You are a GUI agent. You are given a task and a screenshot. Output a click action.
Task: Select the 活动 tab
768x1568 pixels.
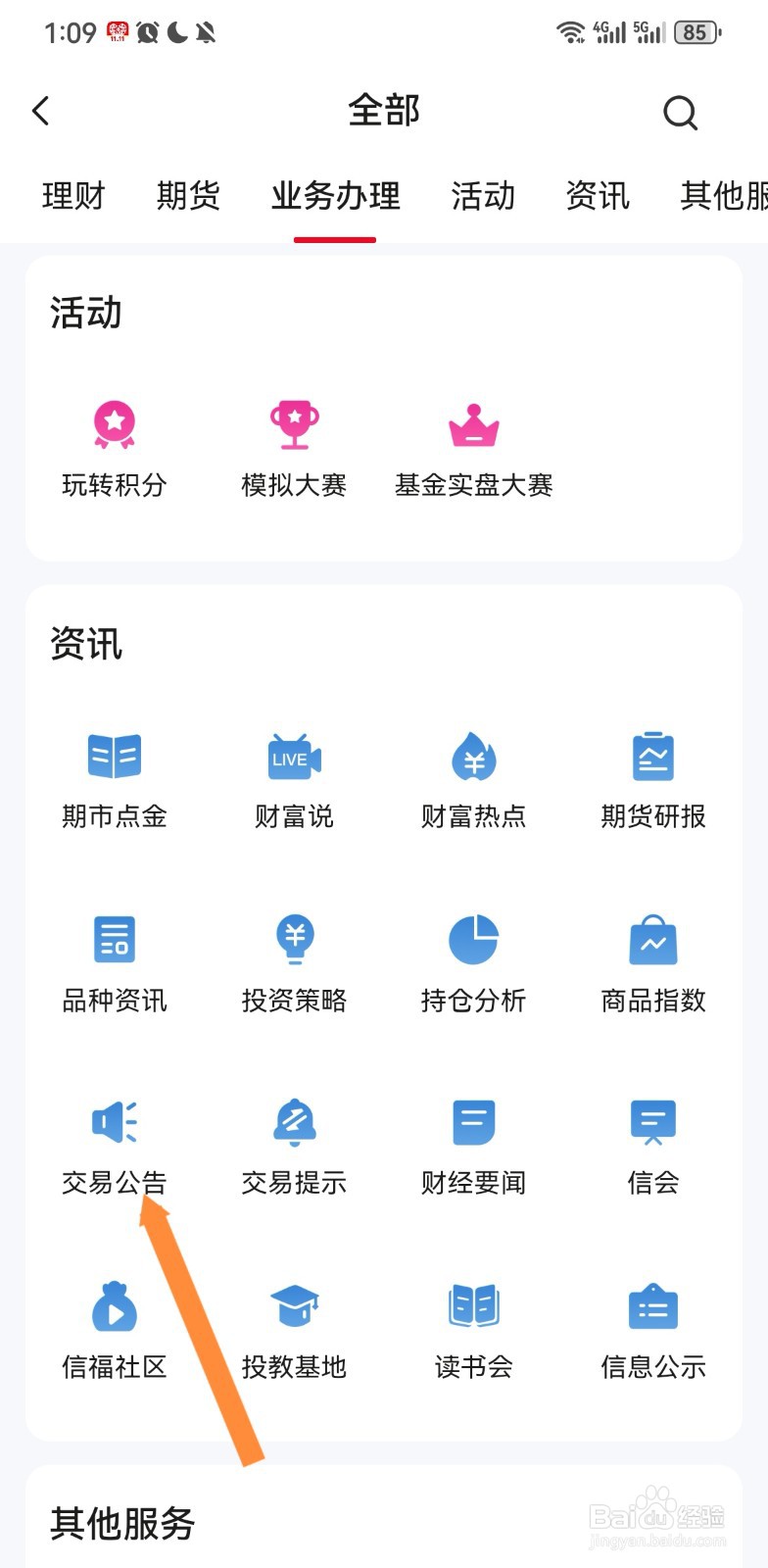coord(483,196)
